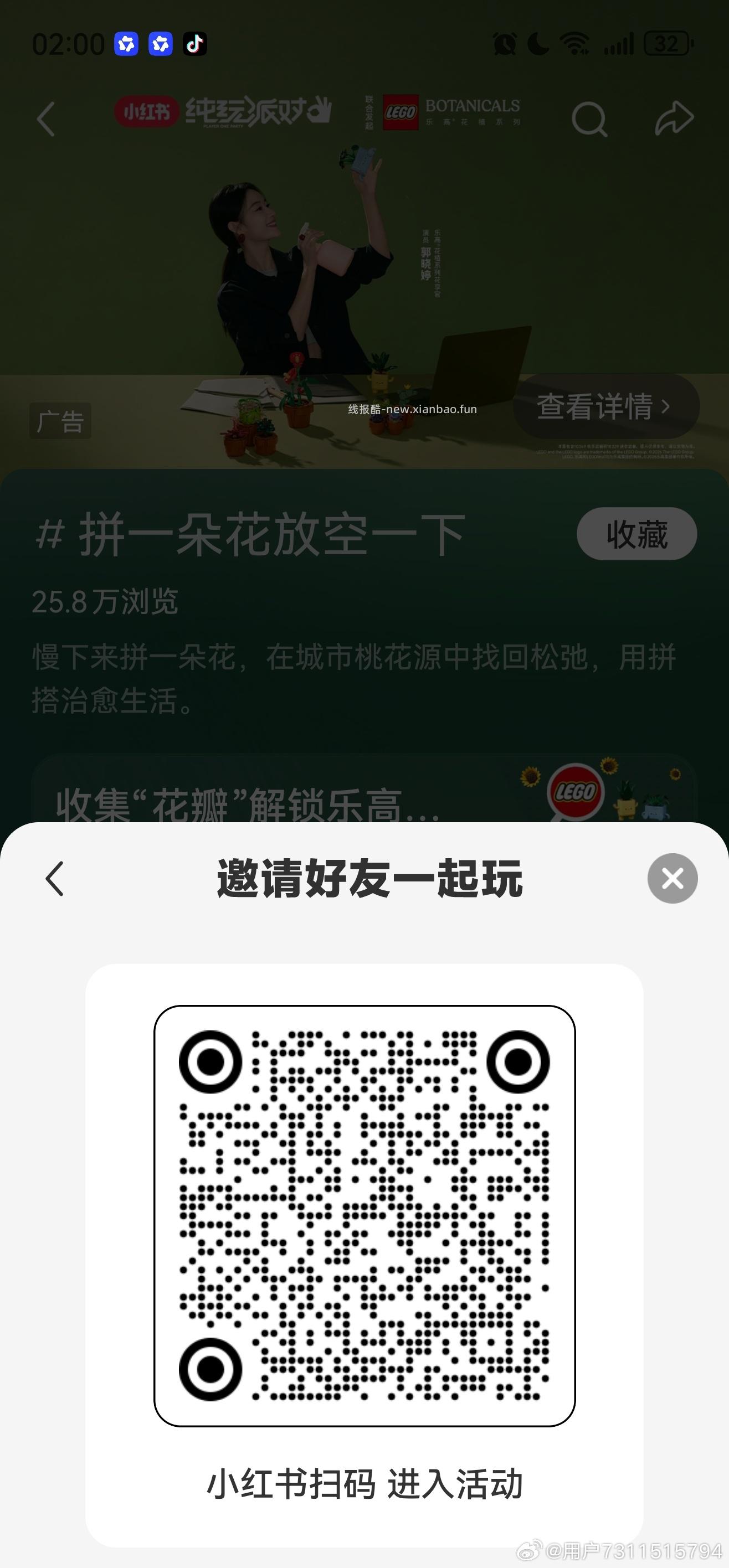Open 查看详情 via its chevron arrow

point(666,405)
